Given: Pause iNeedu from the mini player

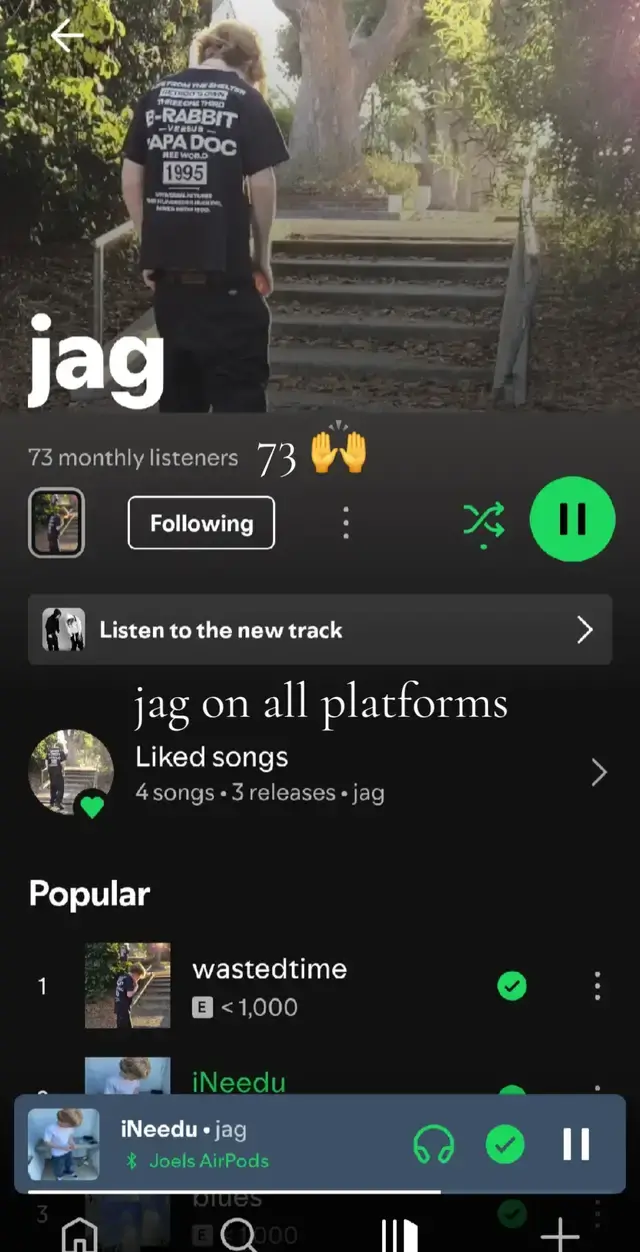Looking at the screenshot, I should point(576,1144).
